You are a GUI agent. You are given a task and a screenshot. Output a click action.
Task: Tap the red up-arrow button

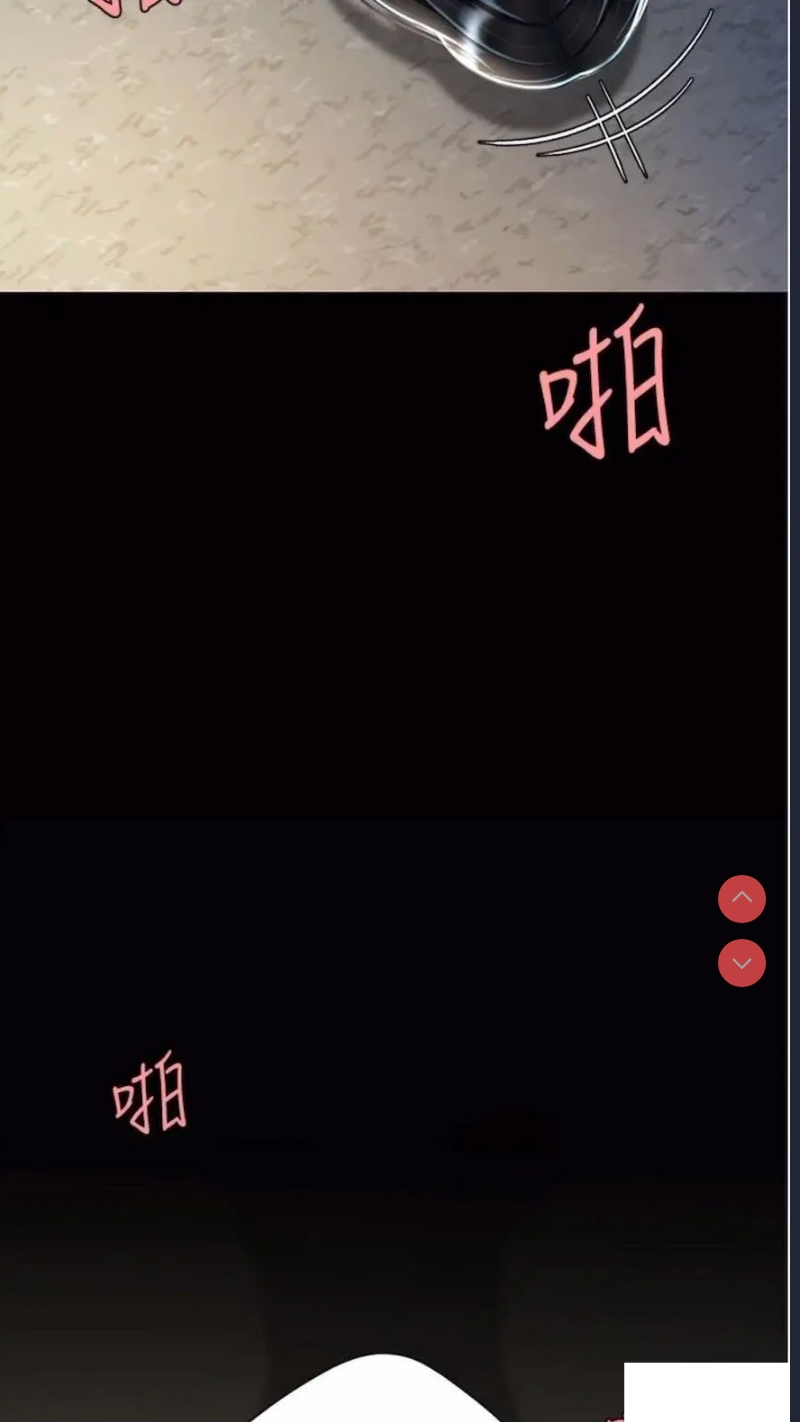(742, 899)
